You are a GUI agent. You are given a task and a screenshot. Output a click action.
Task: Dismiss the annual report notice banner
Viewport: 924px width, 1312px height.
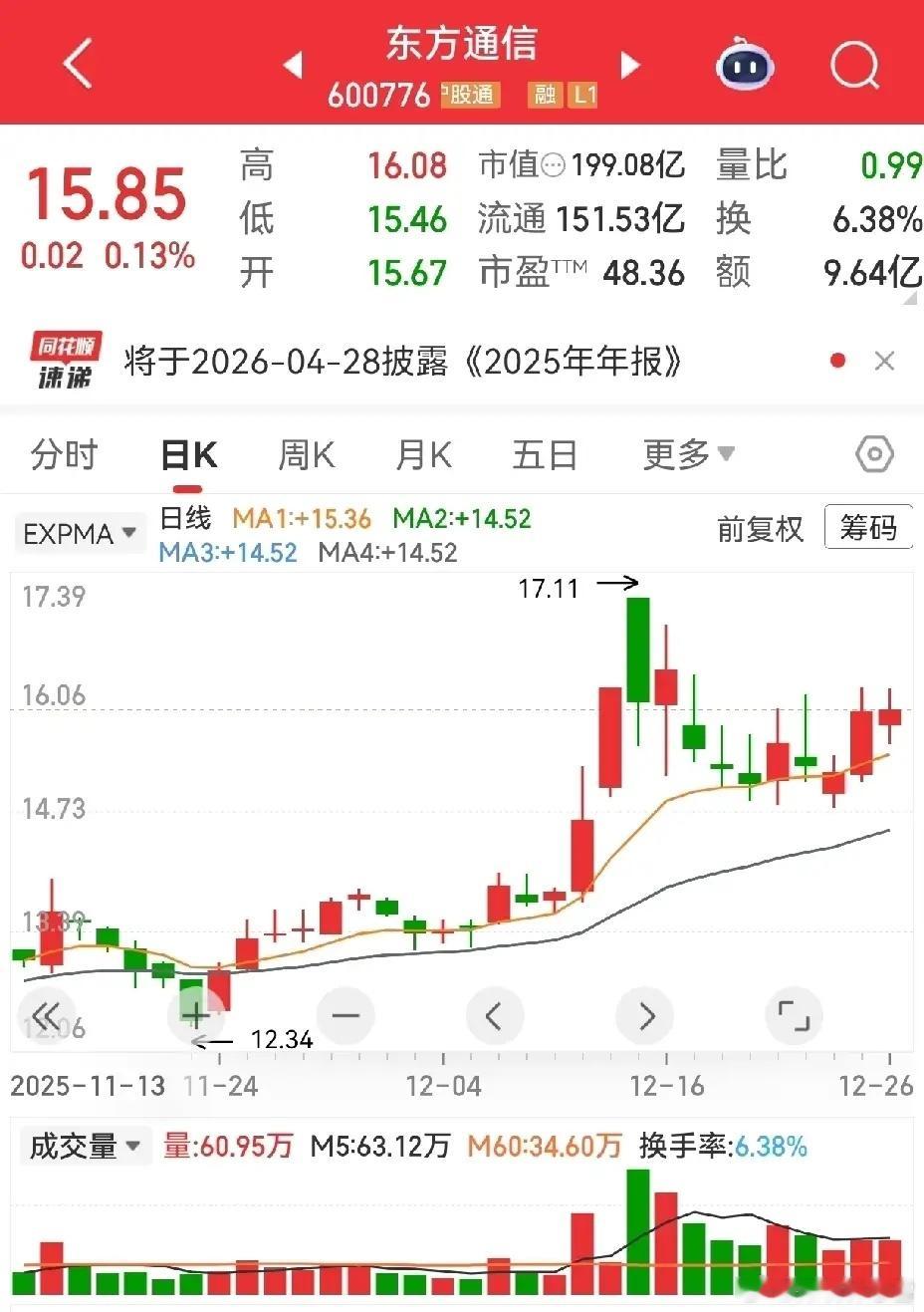pos(884,361)
